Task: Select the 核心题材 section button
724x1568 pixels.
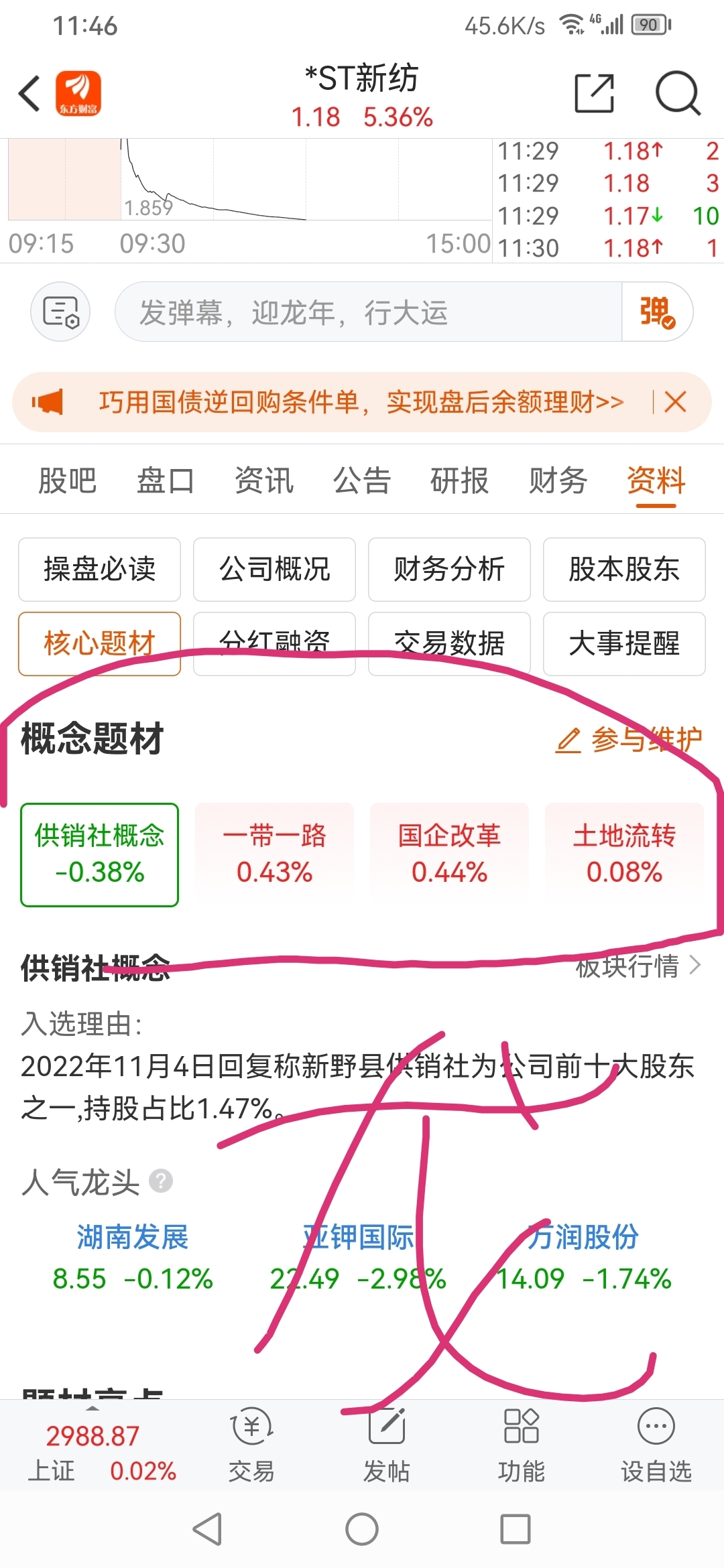Action: coord(99,643)
